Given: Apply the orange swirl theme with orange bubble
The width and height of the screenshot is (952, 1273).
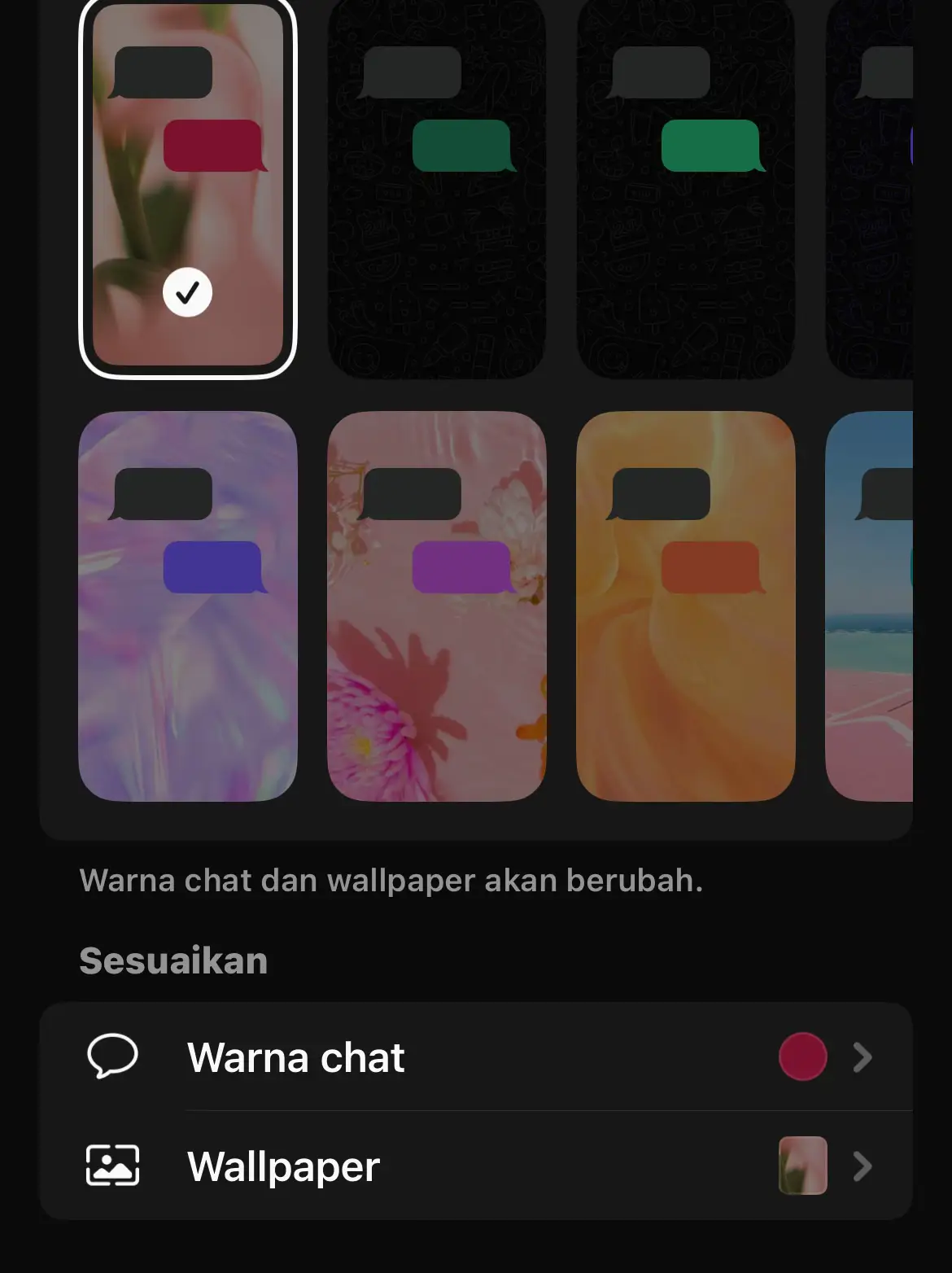Looking at the screenshot, I should point(685,606).
